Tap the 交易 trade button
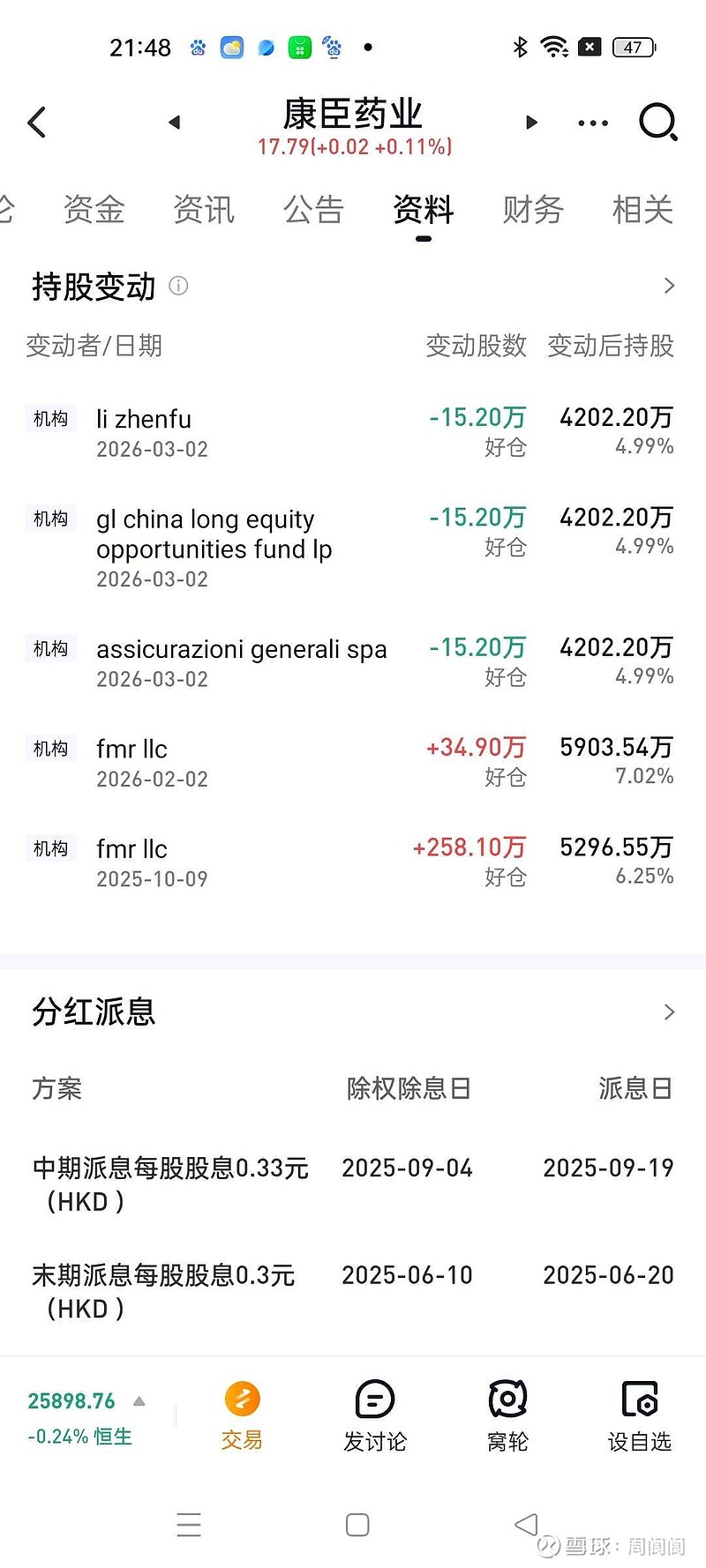The height and width of the screenshot is (1568, 706). pyautogui.click(x=242, y=1416)
